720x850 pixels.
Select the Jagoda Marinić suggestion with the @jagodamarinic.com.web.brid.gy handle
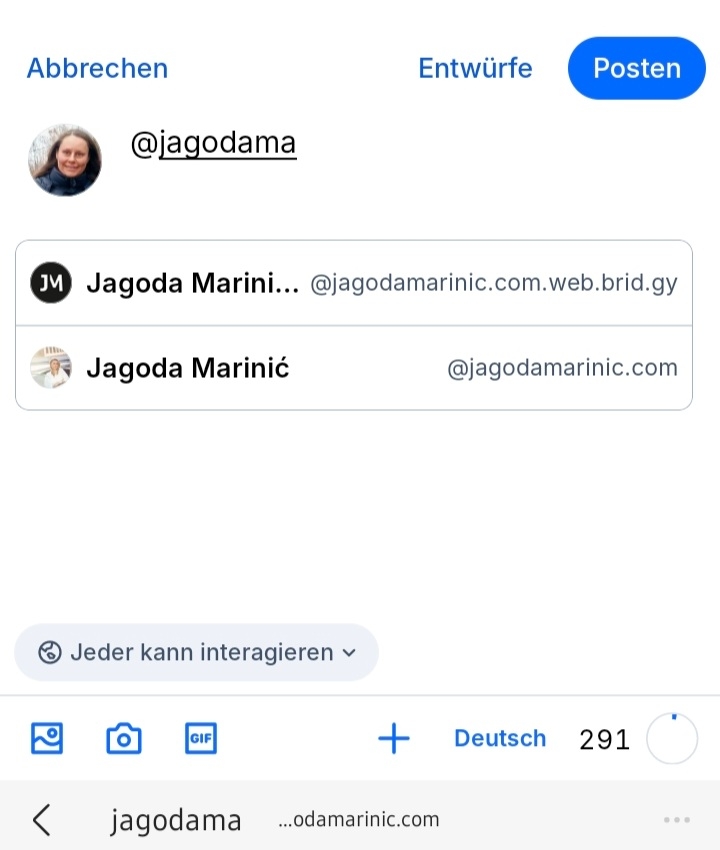click(353, 283)
